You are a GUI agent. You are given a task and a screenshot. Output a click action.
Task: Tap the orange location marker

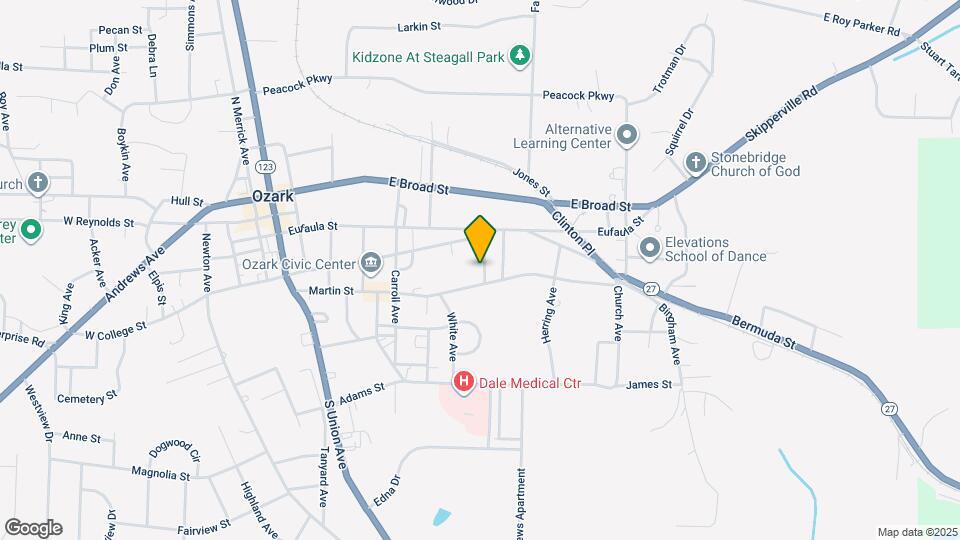(480, 239)
